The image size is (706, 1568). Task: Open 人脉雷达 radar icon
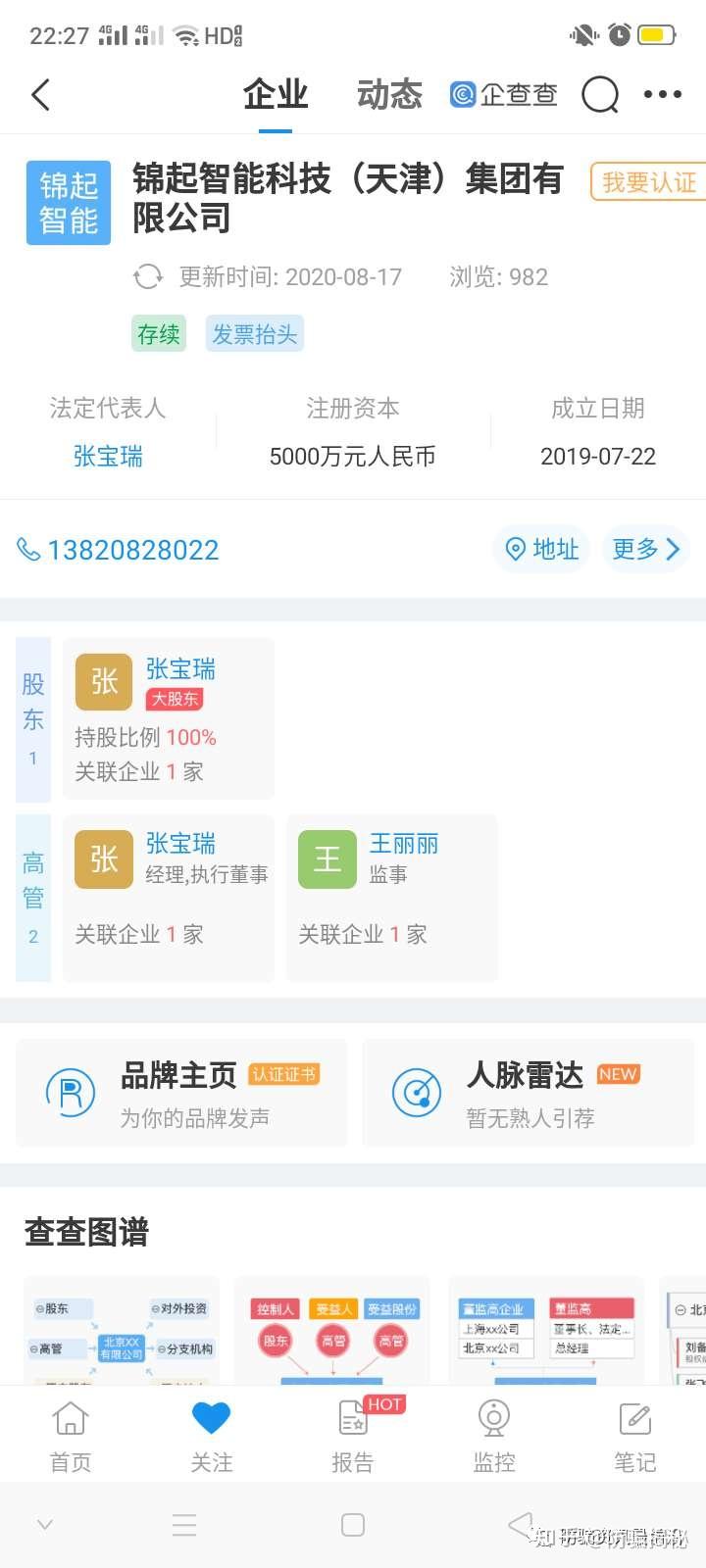pos(416,1093)
